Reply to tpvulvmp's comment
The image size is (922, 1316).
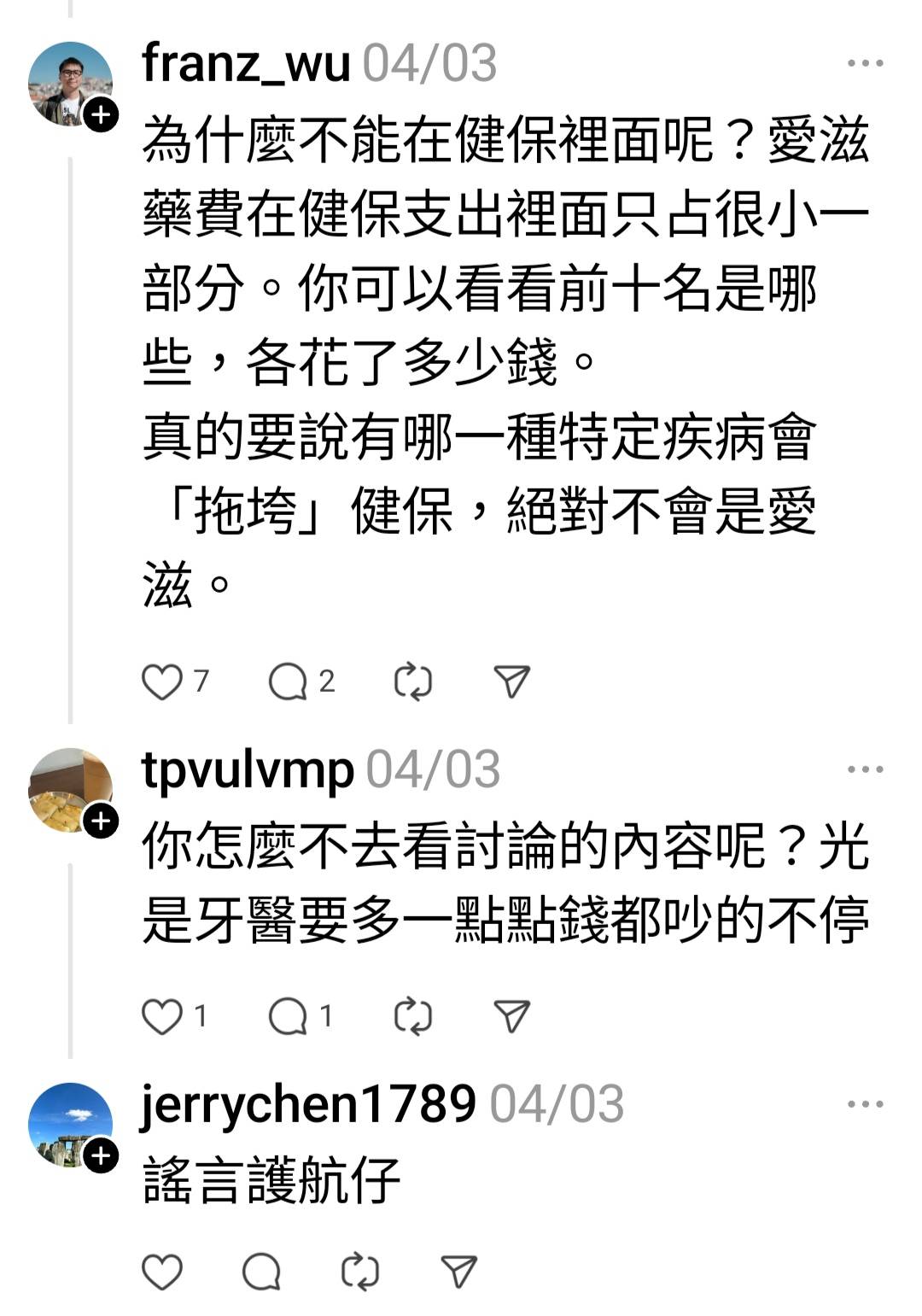tap(288, 1016)
